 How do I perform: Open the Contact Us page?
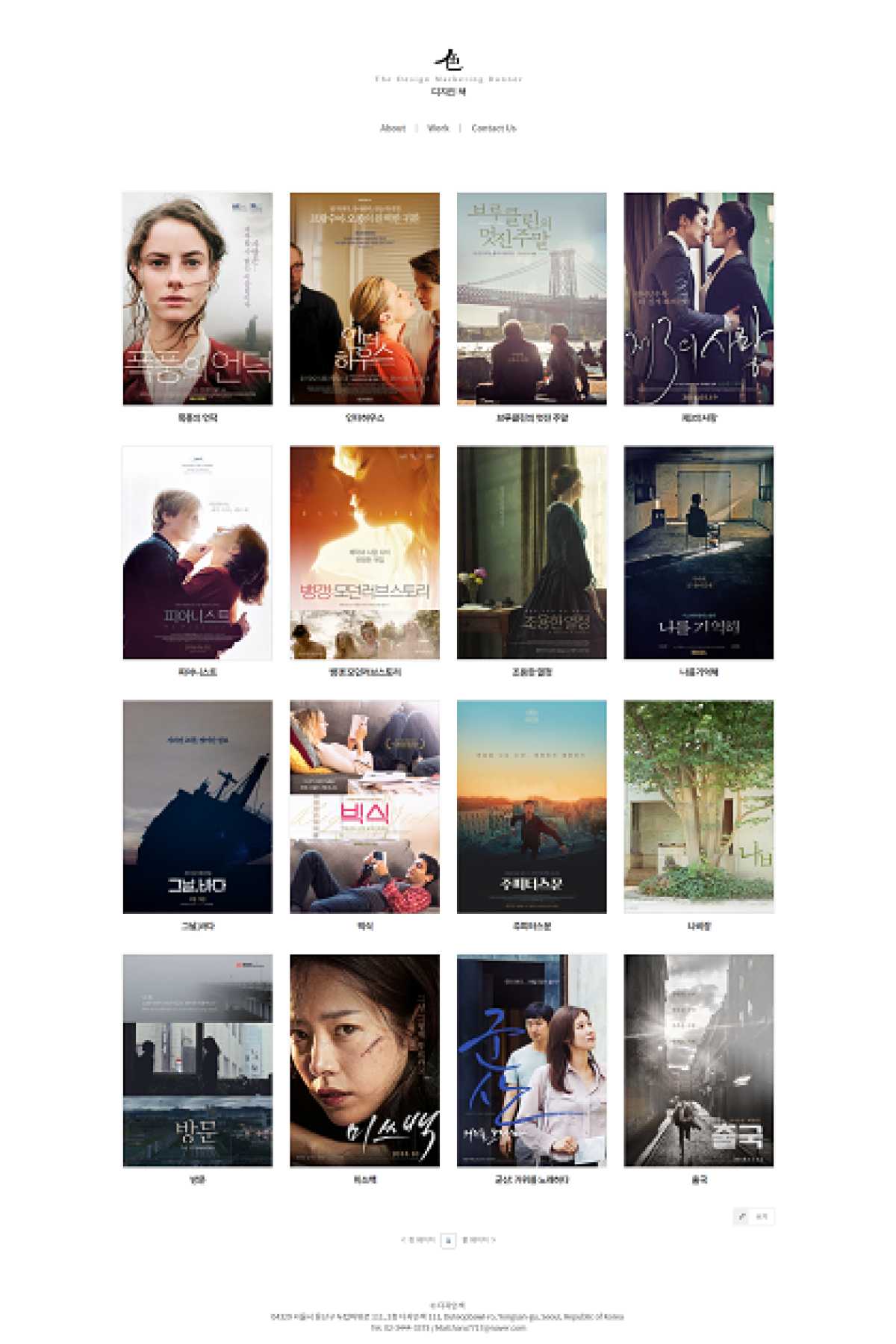pyautogui.click(x=493, y=128)
